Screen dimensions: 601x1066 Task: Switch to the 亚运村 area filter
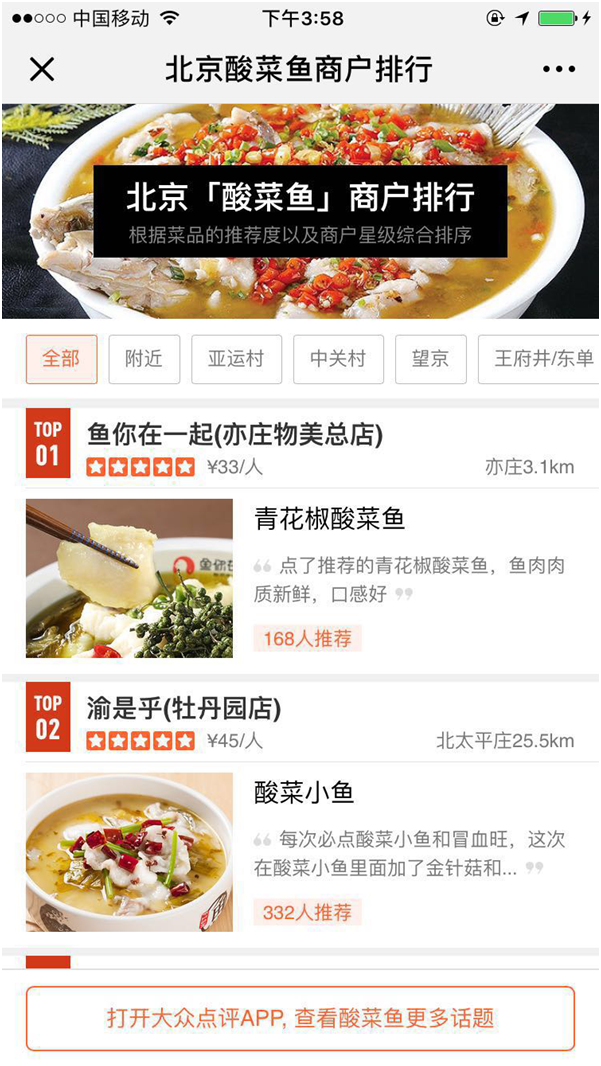[237, 359]
